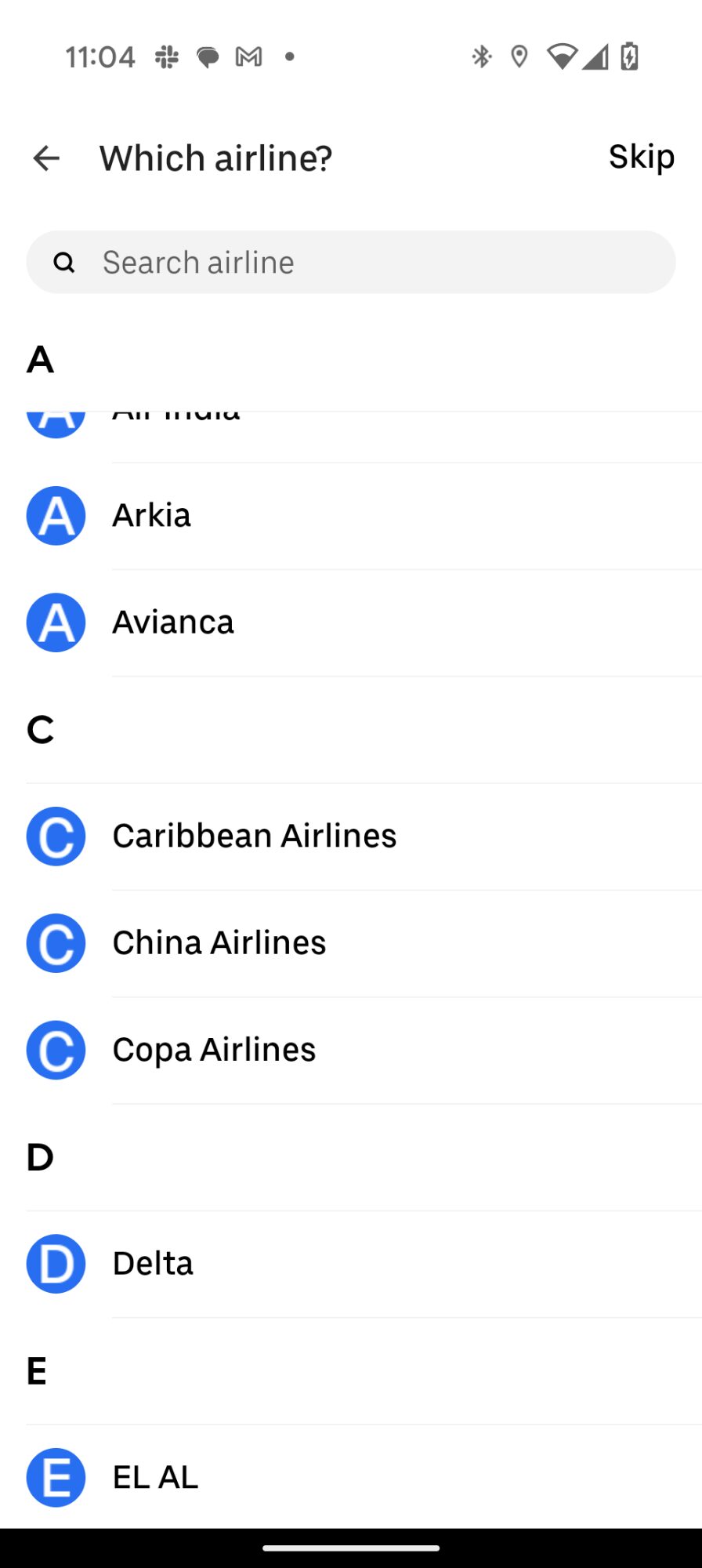Viewport: 702px width, 1568px height.
Task: Select Arkia from the list
Action: coord(351,516)
